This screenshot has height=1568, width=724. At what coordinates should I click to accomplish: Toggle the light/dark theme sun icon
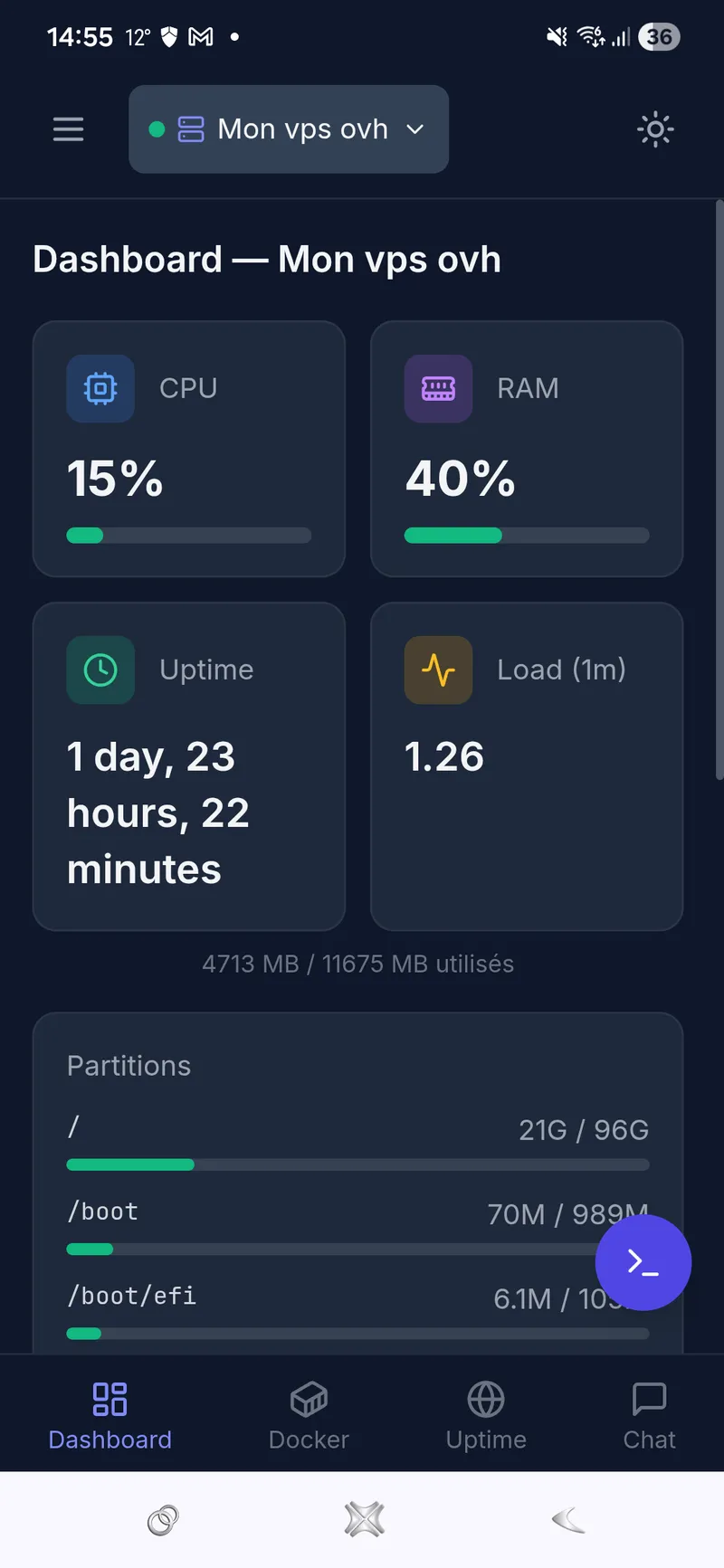[x=655, y=129]
